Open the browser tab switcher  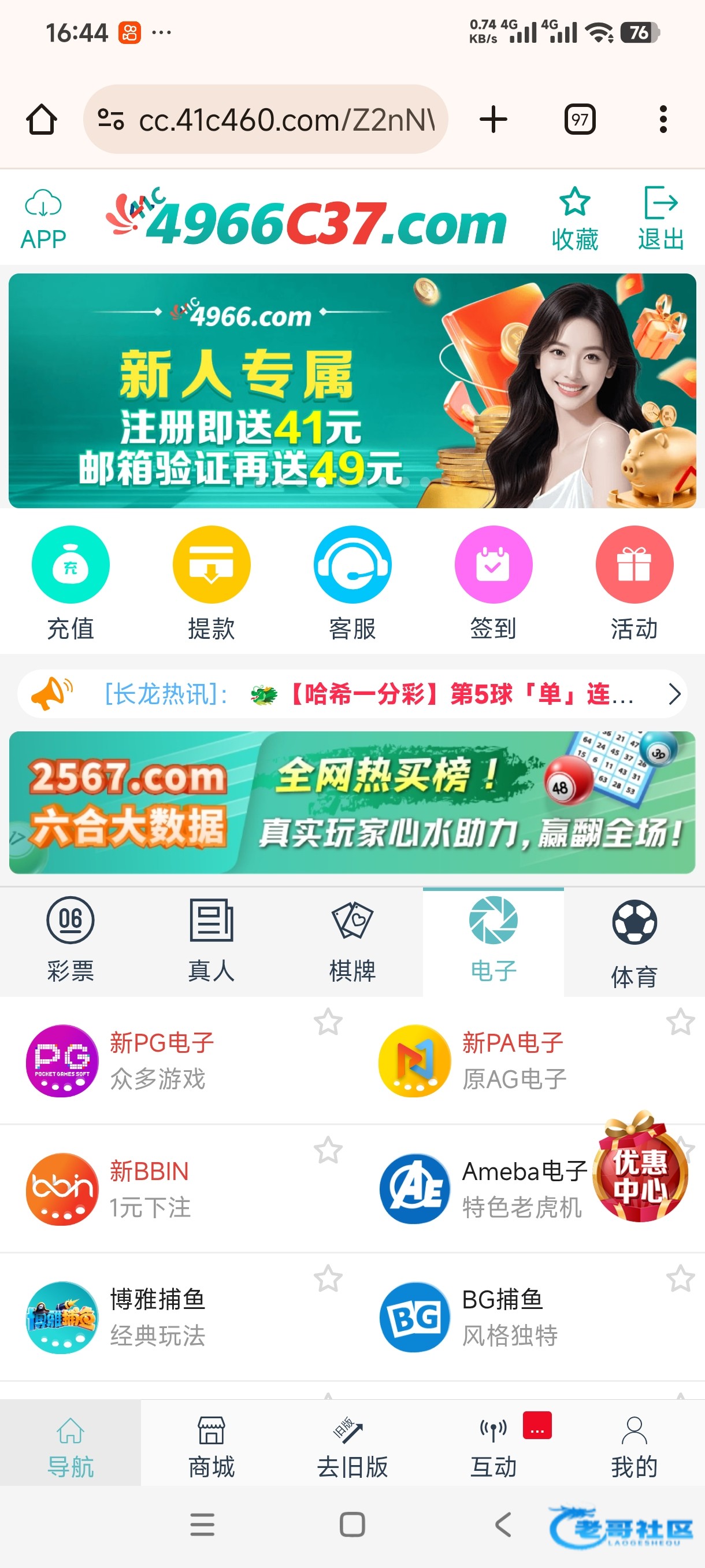click(579, 119)
